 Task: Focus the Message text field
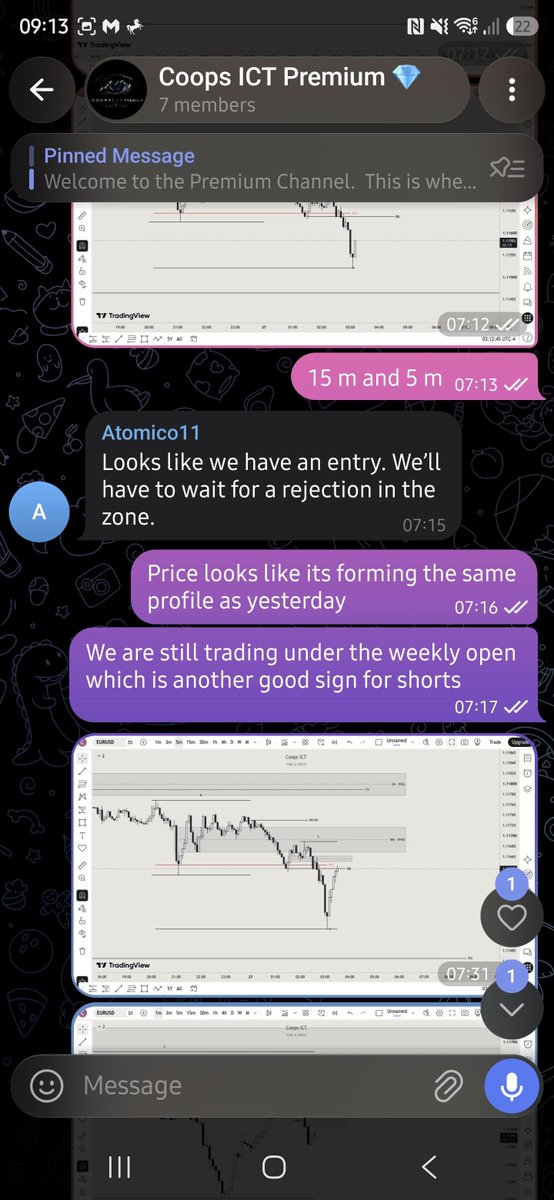pyautogui.click(x=250, y=1085)
